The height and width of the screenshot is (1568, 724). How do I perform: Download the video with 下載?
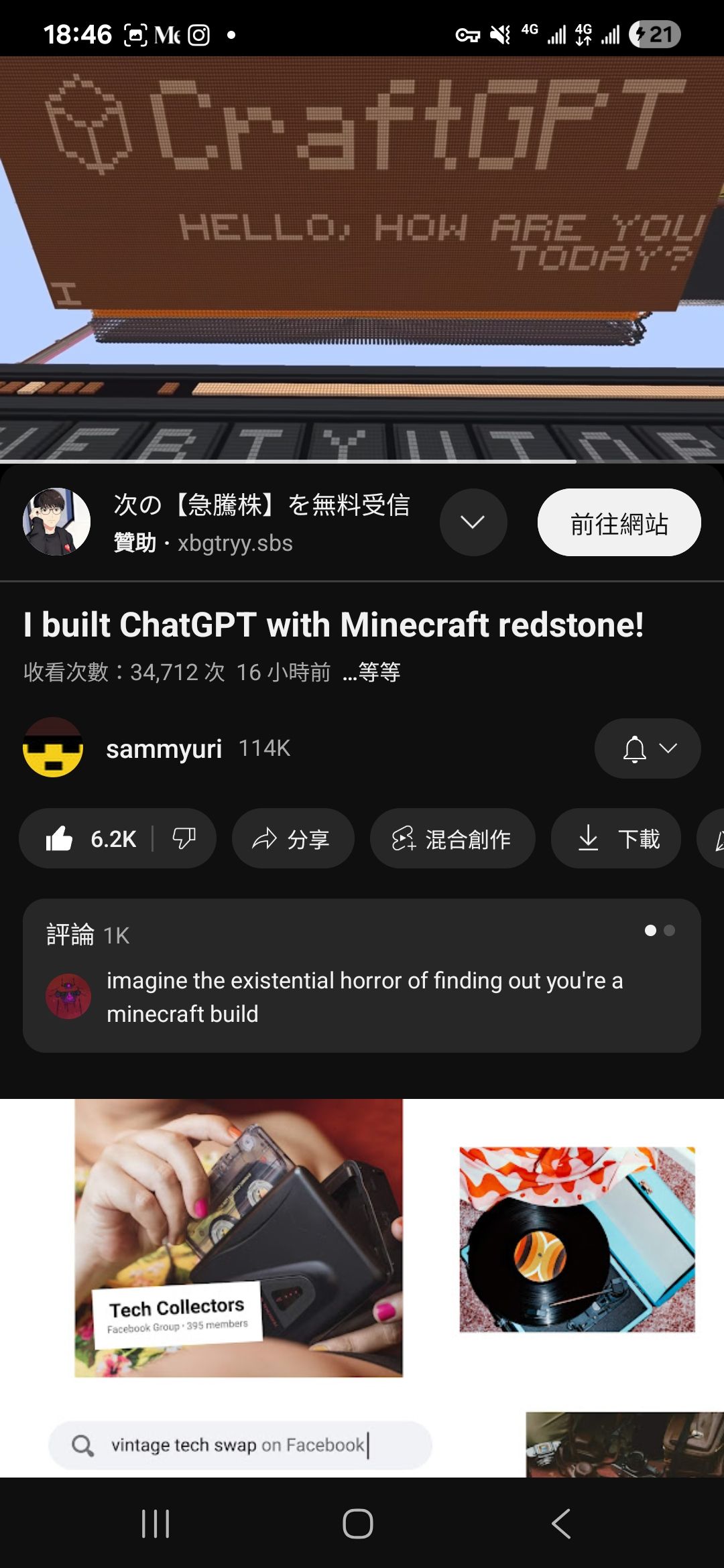click(x=616, y=838)
